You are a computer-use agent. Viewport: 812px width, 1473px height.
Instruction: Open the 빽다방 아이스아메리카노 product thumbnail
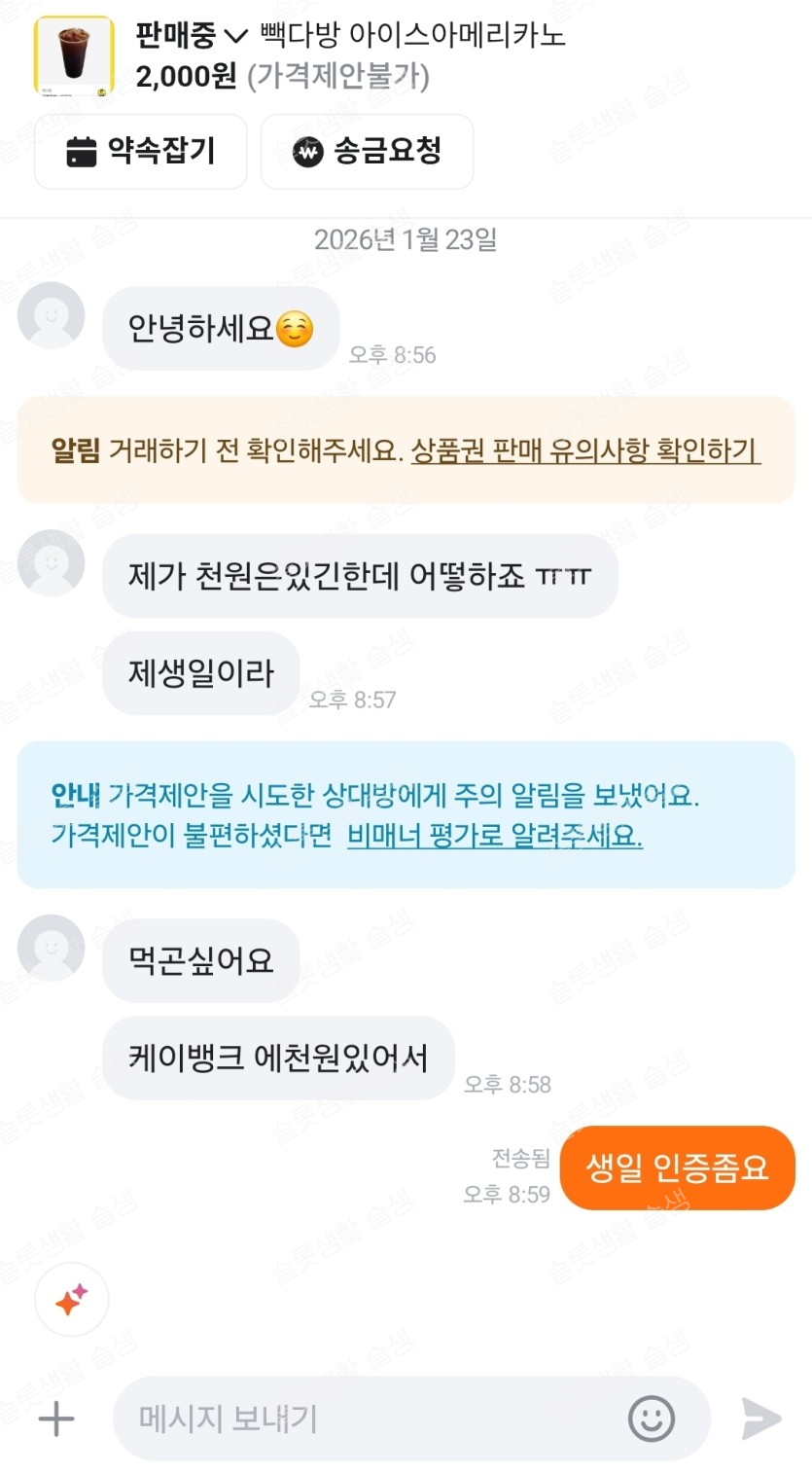[74, 56]
